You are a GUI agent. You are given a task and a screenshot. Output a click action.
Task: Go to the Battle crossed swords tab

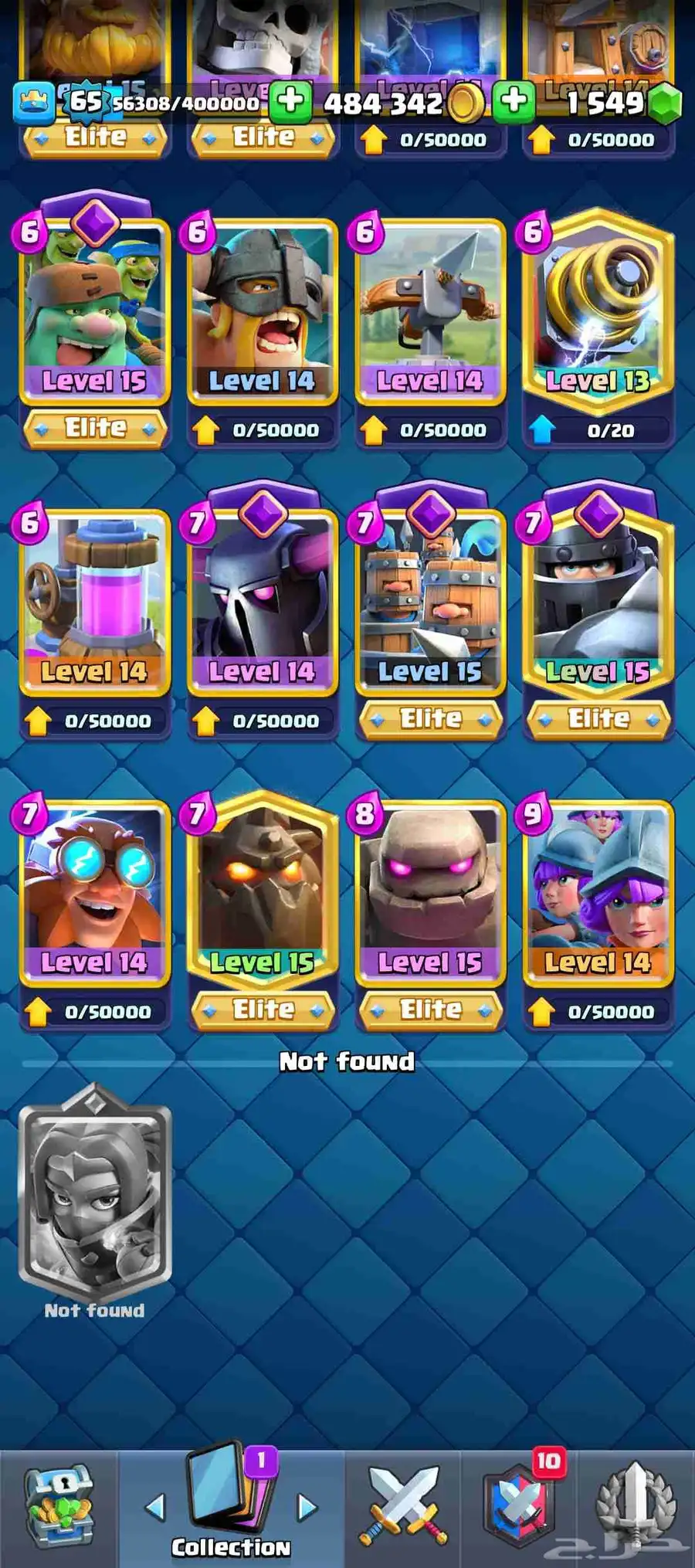click(404, 1509)
